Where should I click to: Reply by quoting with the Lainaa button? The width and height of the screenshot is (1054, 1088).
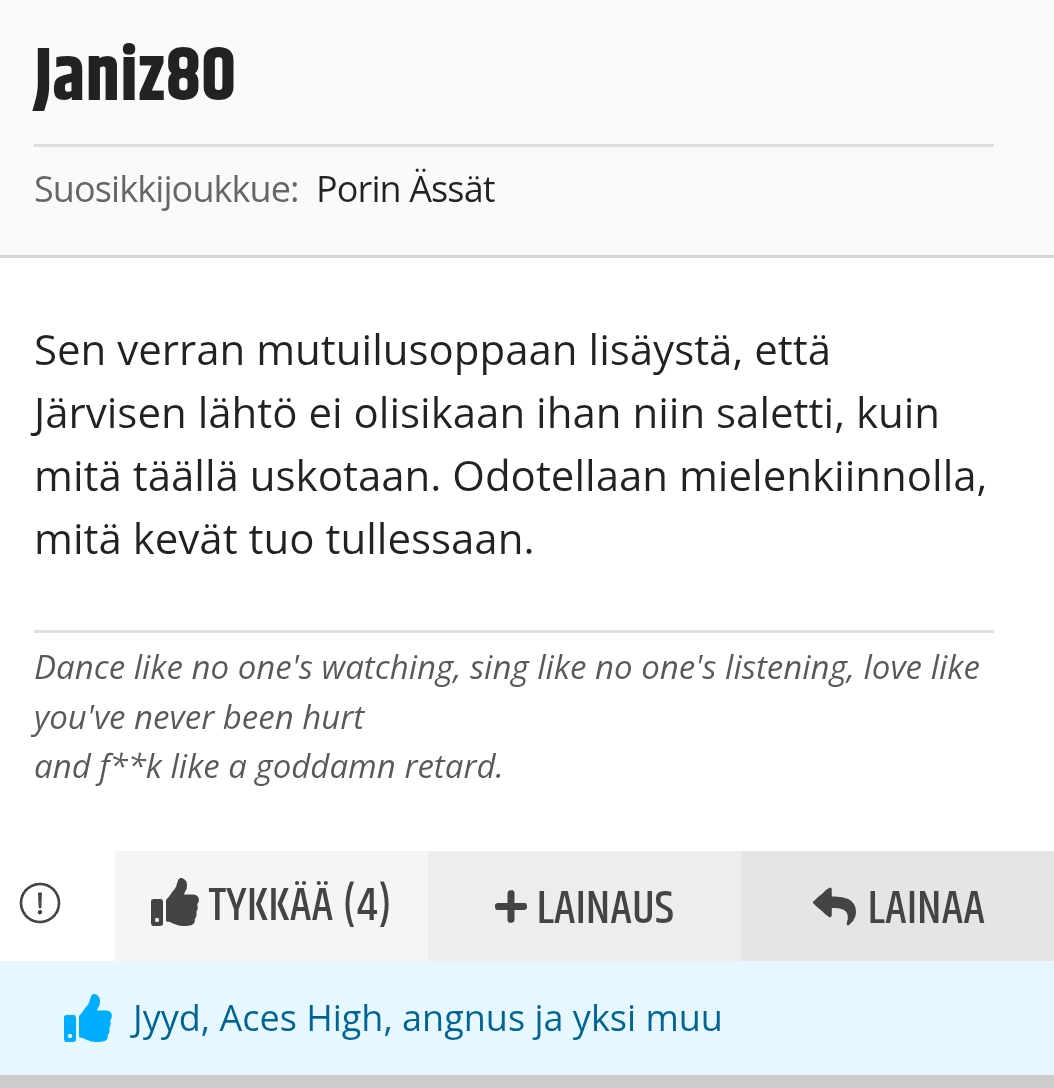(897, 907)
